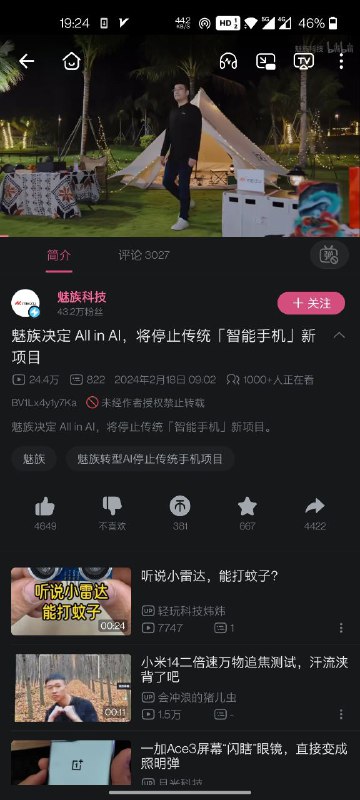This screenshot has width=360, height=800.
Task: Add the video to favorites star
Action: [247, 514]
